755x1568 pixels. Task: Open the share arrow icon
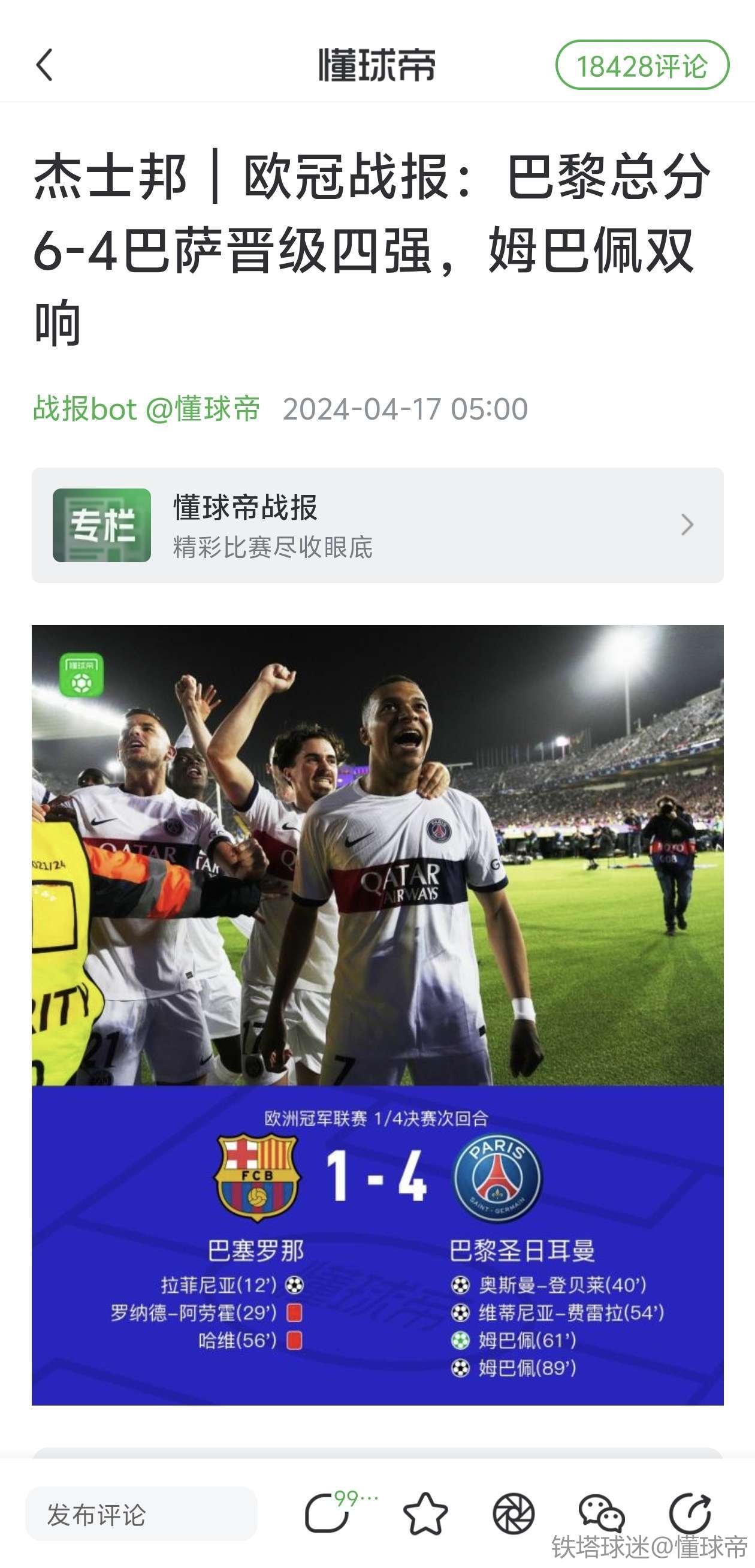tap(690, 1514)
